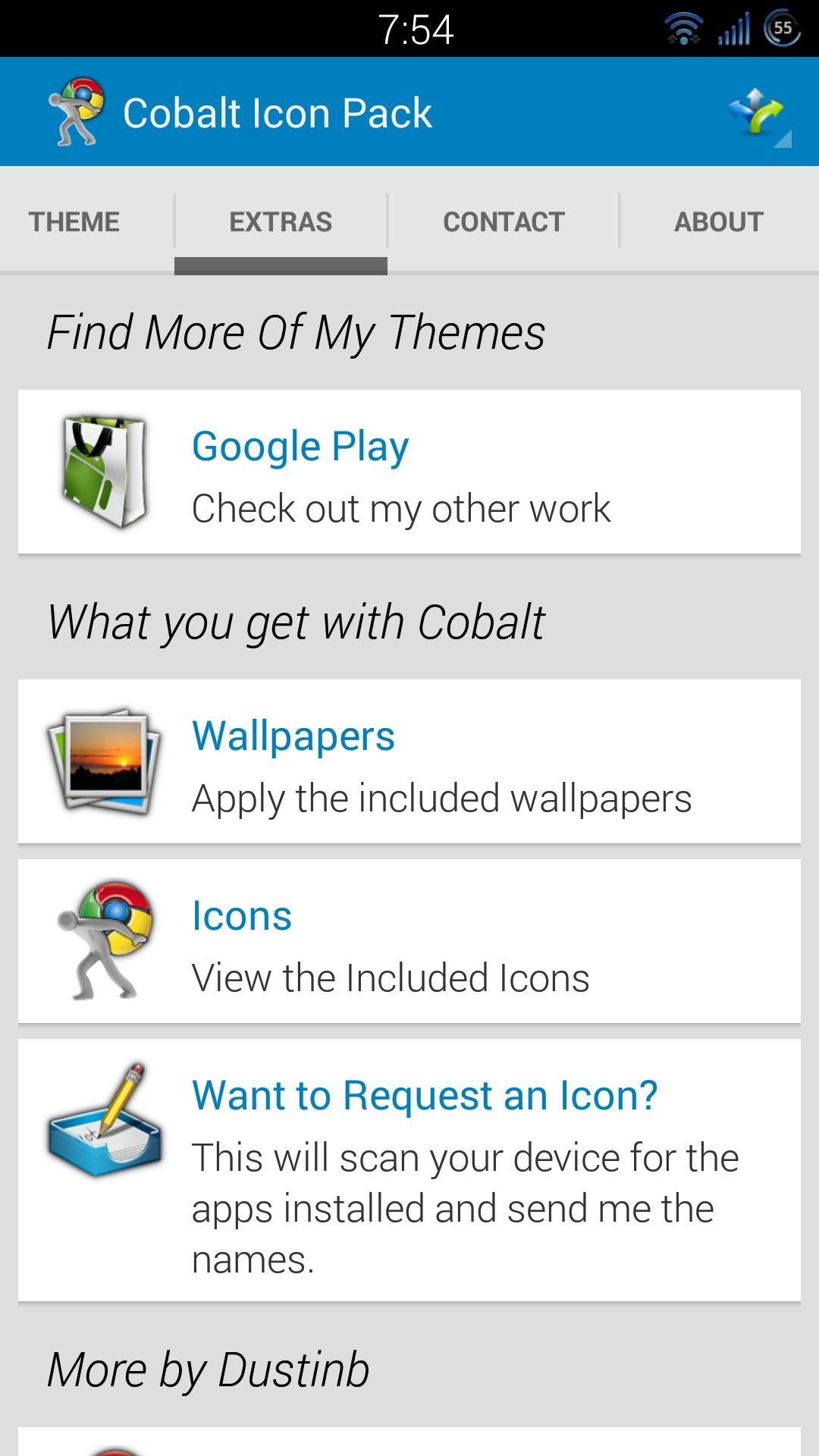Tap the Wallpapers link

pos(294,734)
